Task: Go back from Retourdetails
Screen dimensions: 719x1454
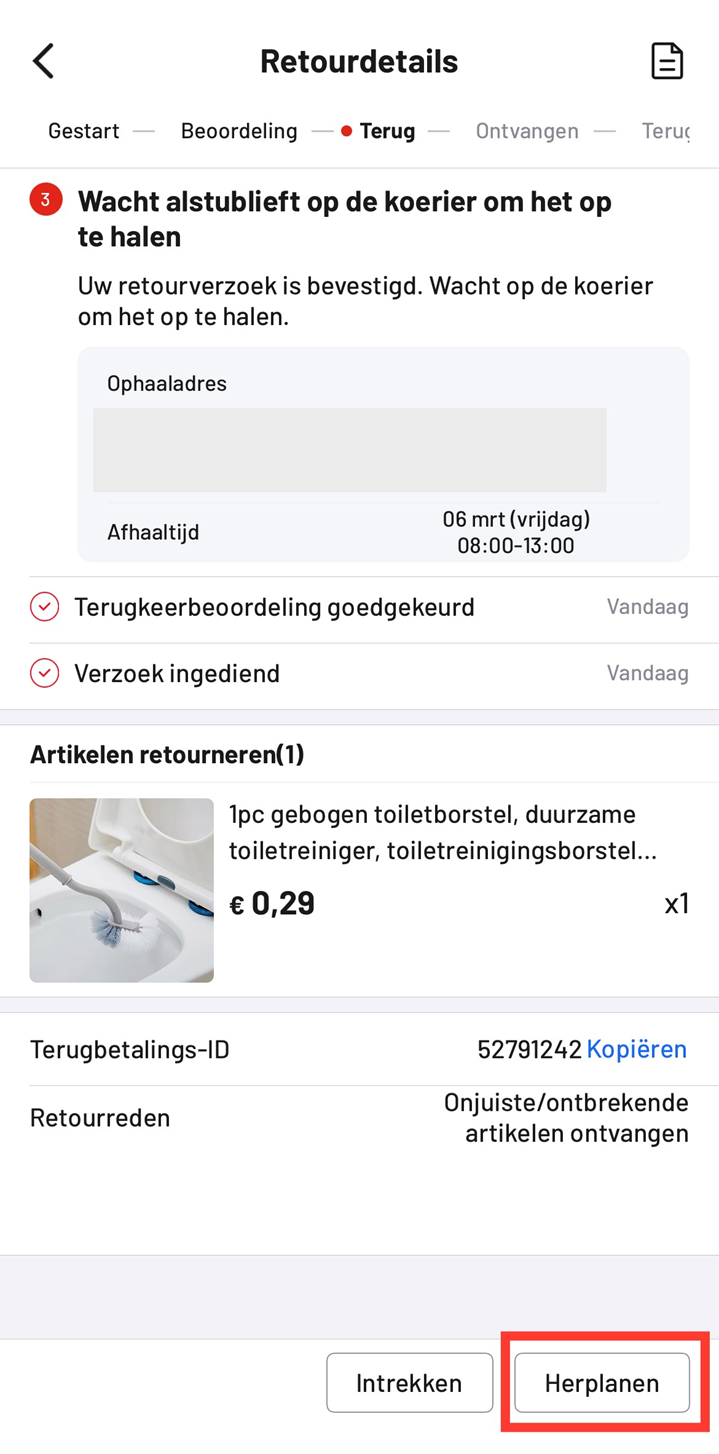Action: coord(44,61)
